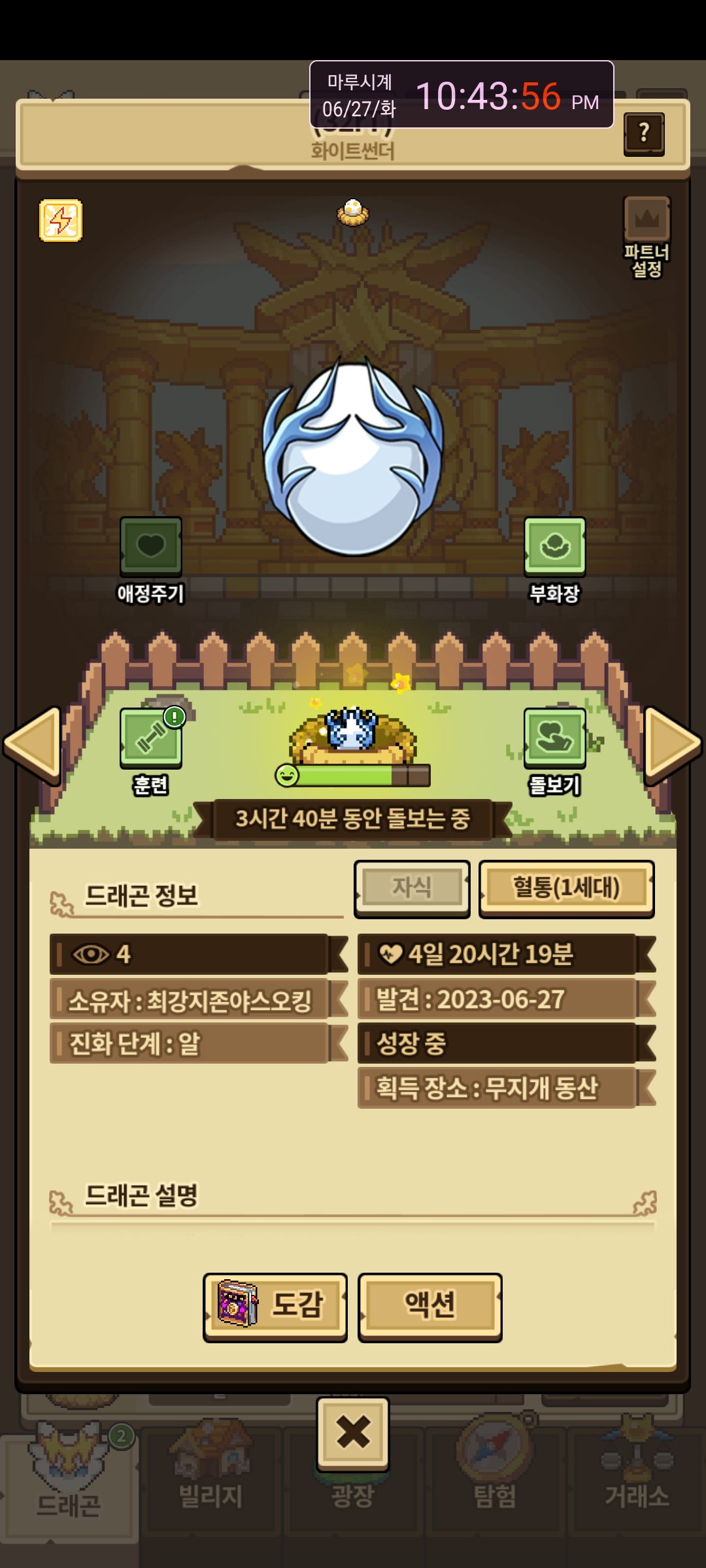Start 훈련 training

coord(151,739)
